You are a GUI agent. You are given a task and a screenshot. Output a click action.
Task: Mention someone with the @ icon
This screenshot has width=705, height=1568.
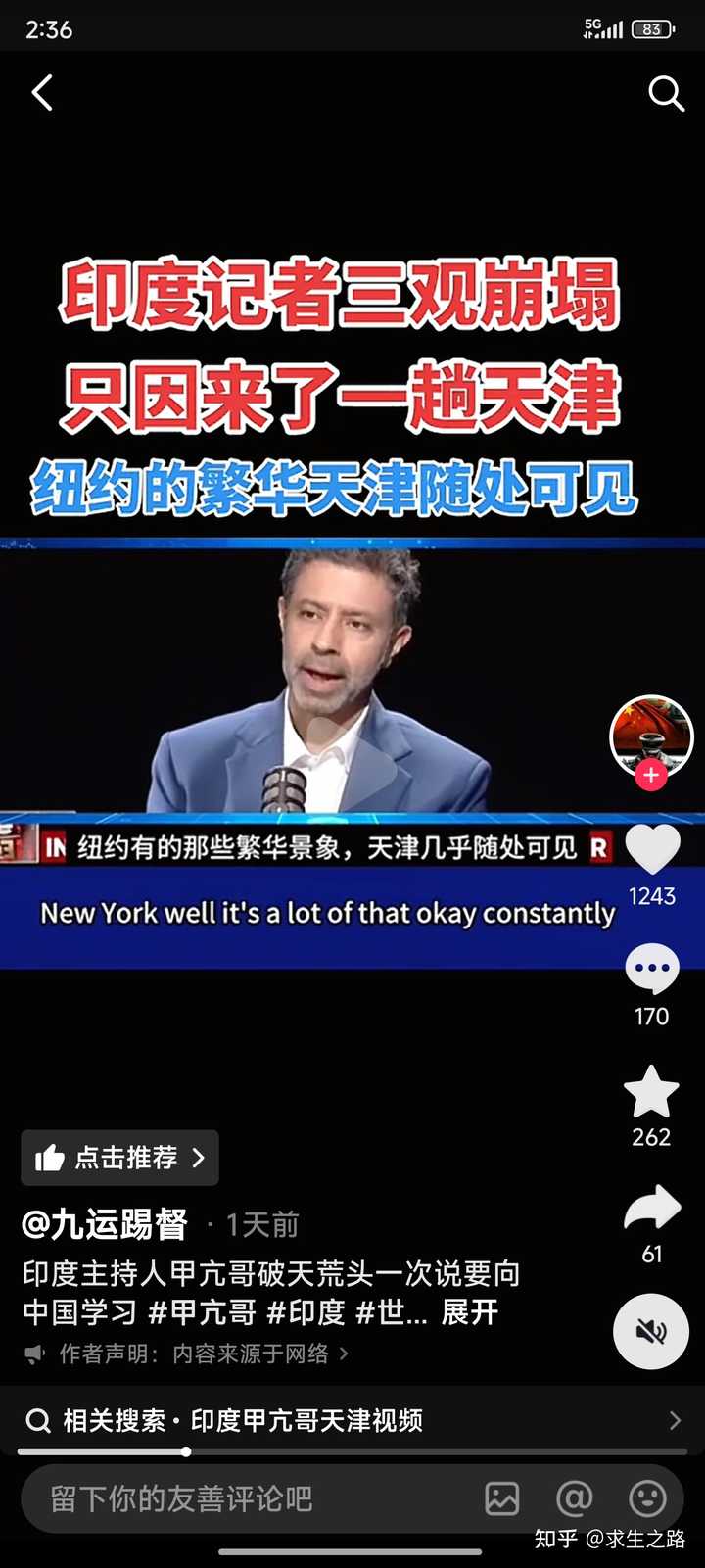(575, 1498)
